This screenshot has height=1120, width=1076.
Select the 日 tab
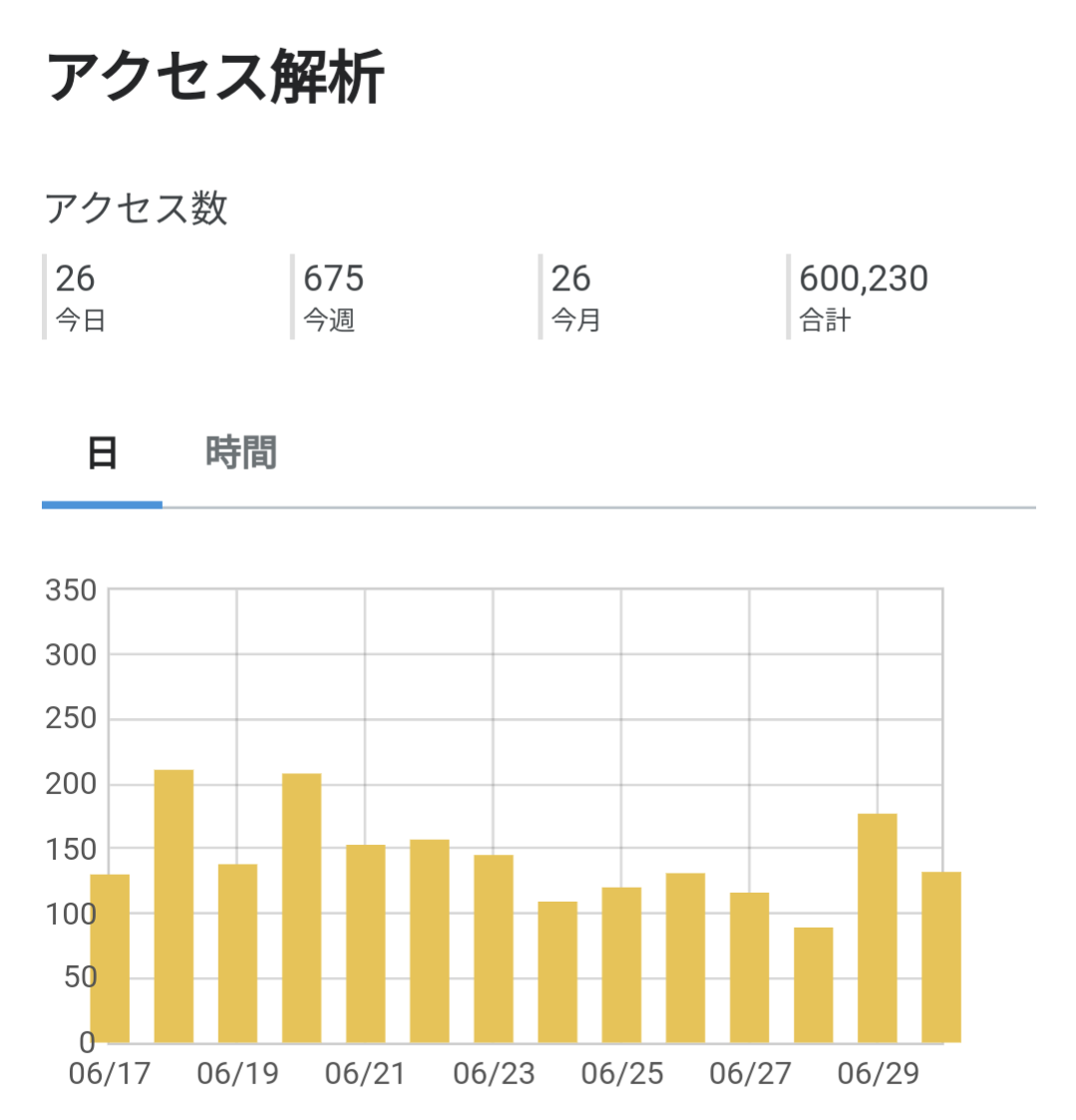point(102,453)
